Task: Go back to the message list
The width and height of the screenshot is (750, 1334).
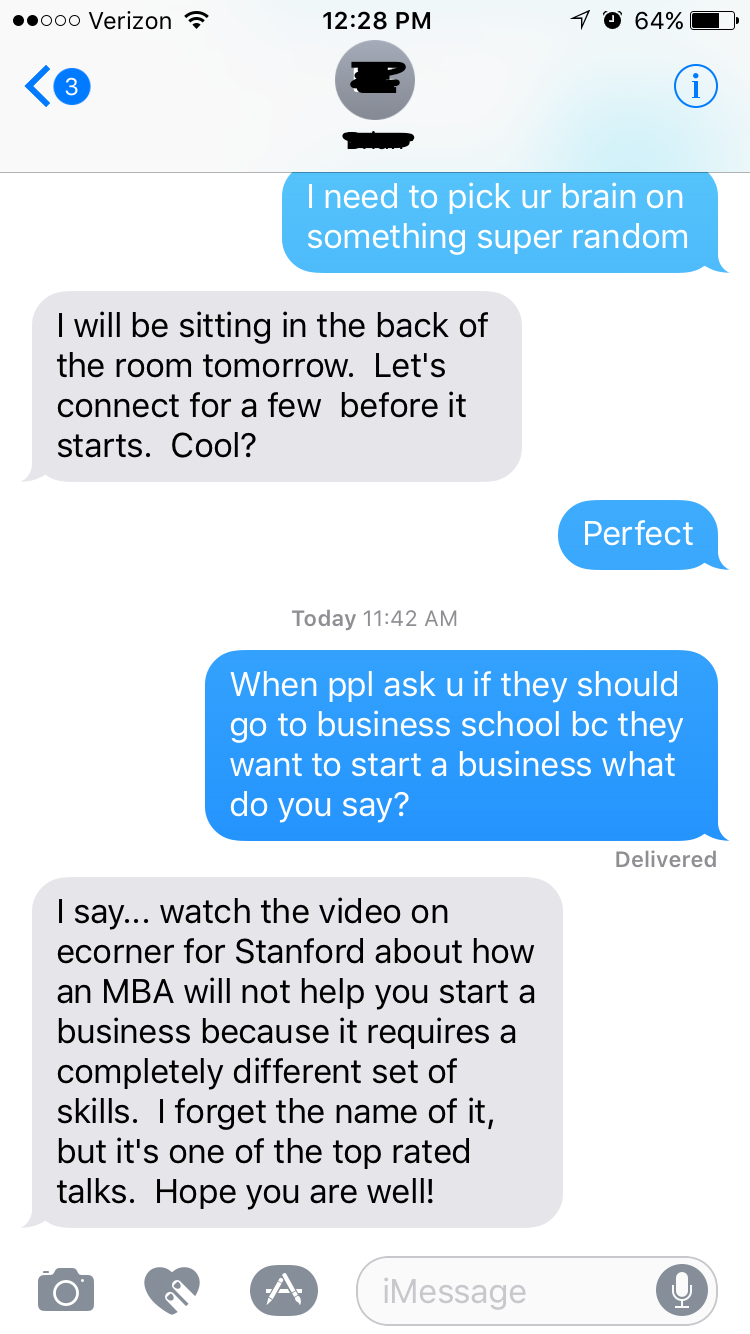Action: tap(58, 87)
